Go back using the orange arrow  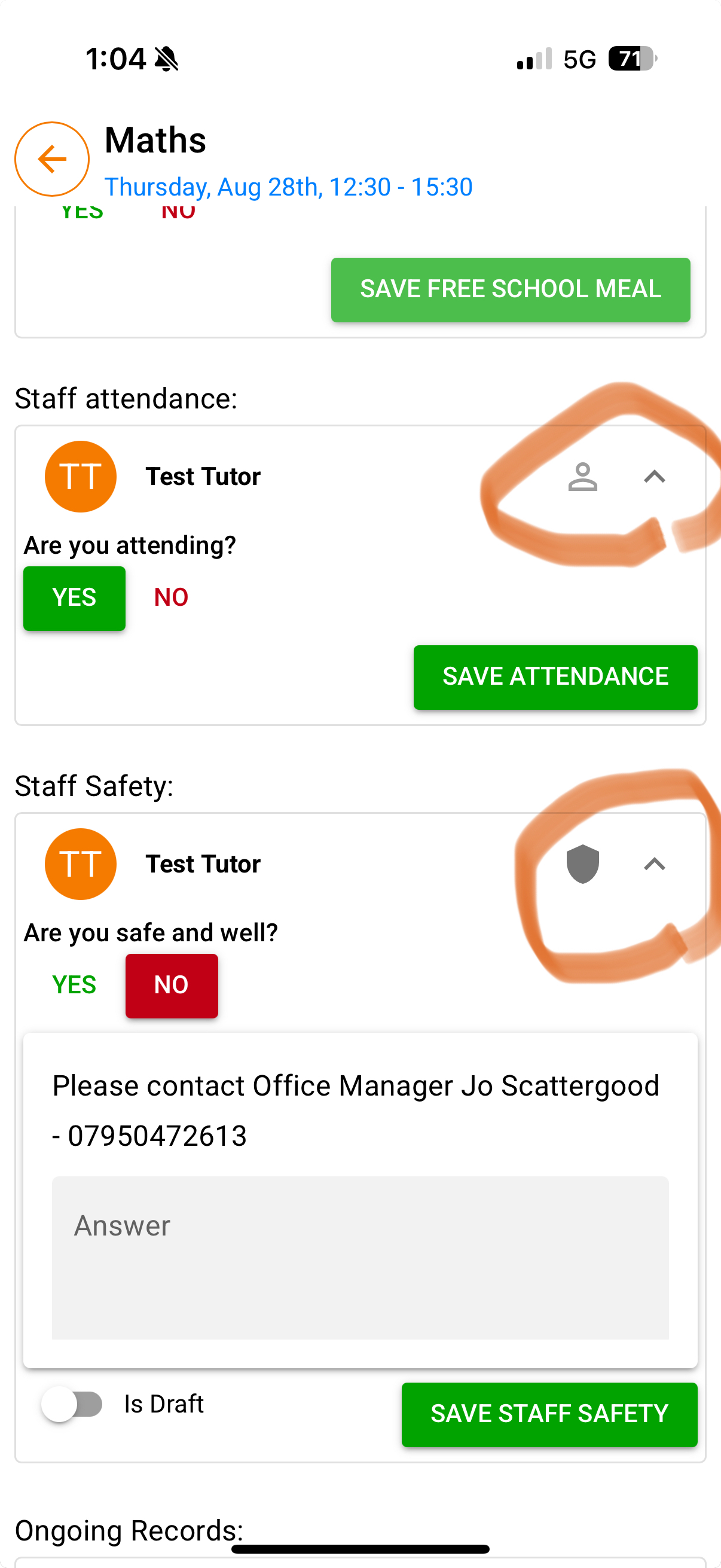(52, 160)
